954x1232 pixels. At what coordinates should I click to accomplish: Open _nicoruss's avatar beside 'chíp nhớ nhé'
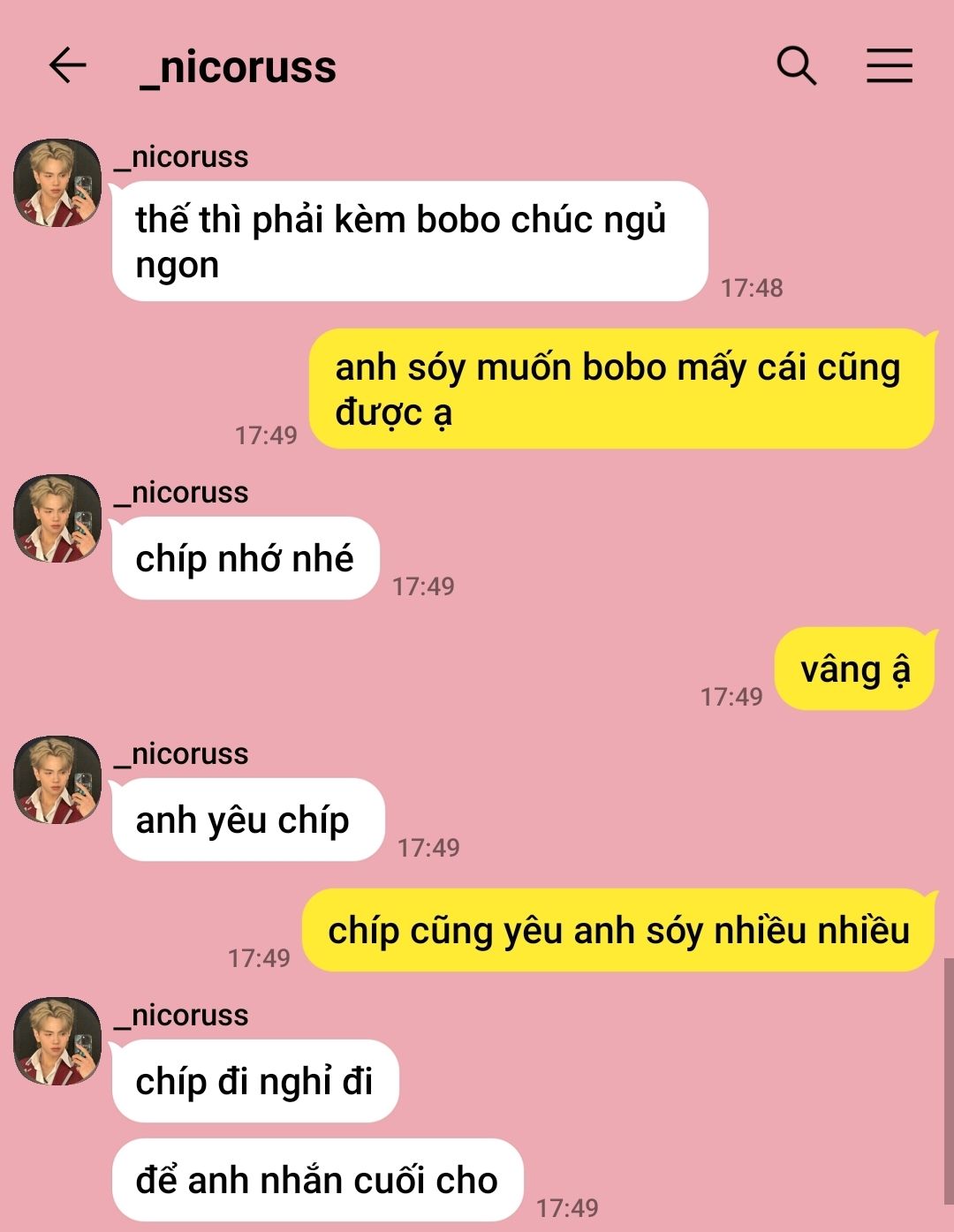tap(57, 518)
